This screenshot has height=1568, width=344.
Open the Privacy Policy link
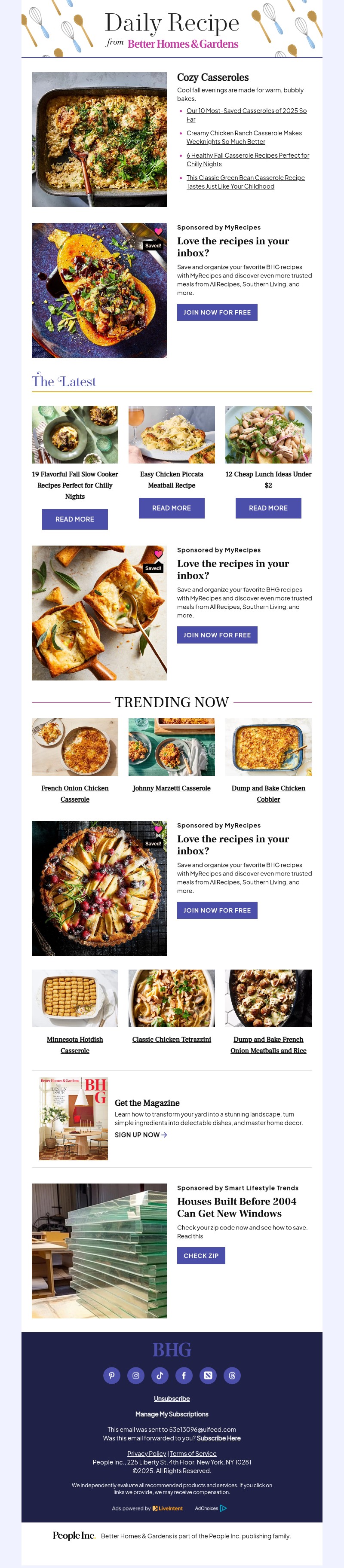146,1454
